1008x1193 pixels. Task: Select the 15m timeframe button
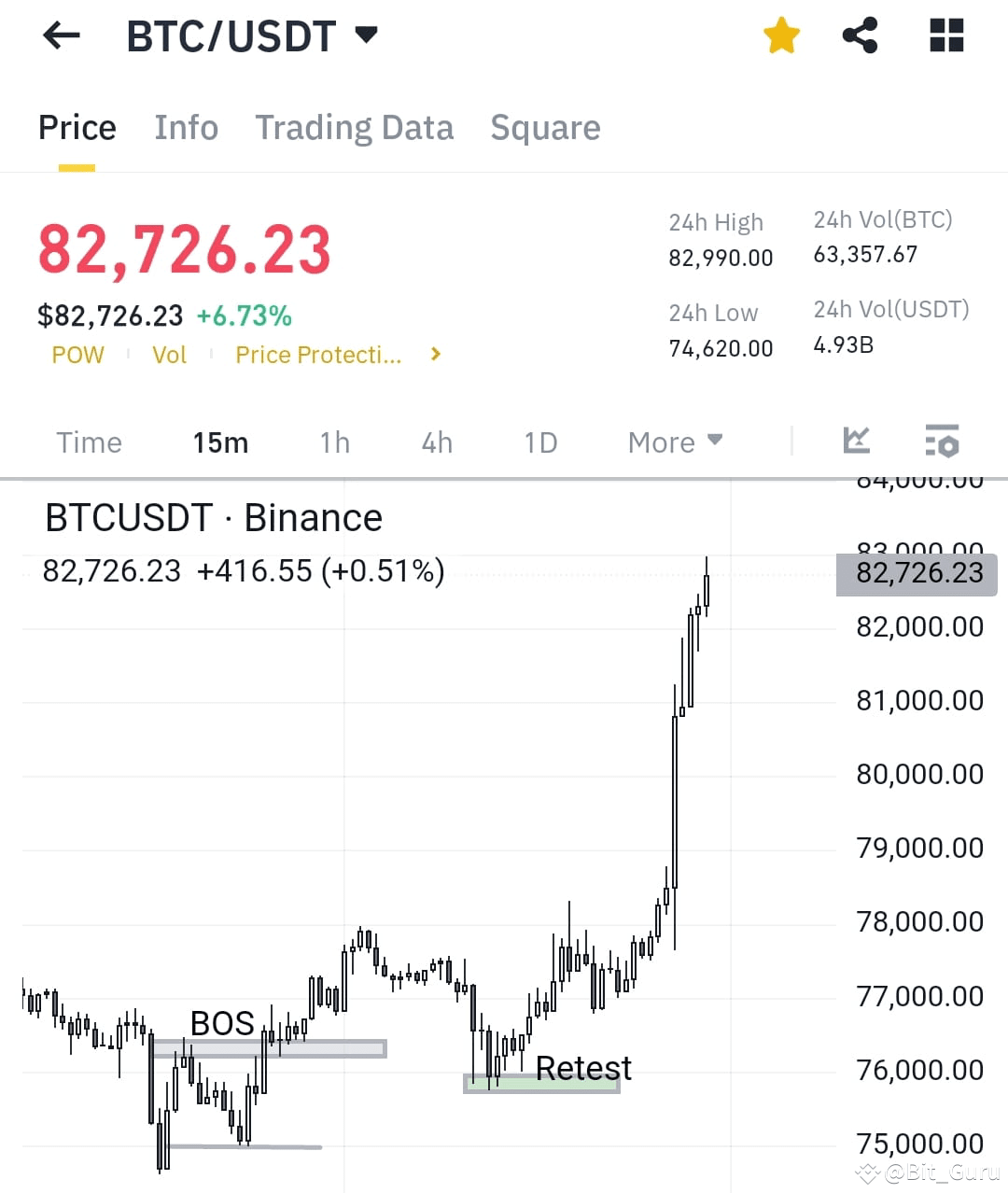click(x=220, y=442)
